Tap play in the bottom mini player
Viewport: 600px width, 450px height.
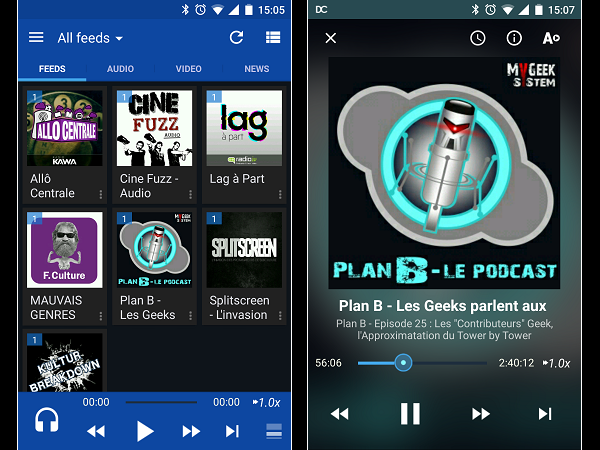(x=145, y=431)
